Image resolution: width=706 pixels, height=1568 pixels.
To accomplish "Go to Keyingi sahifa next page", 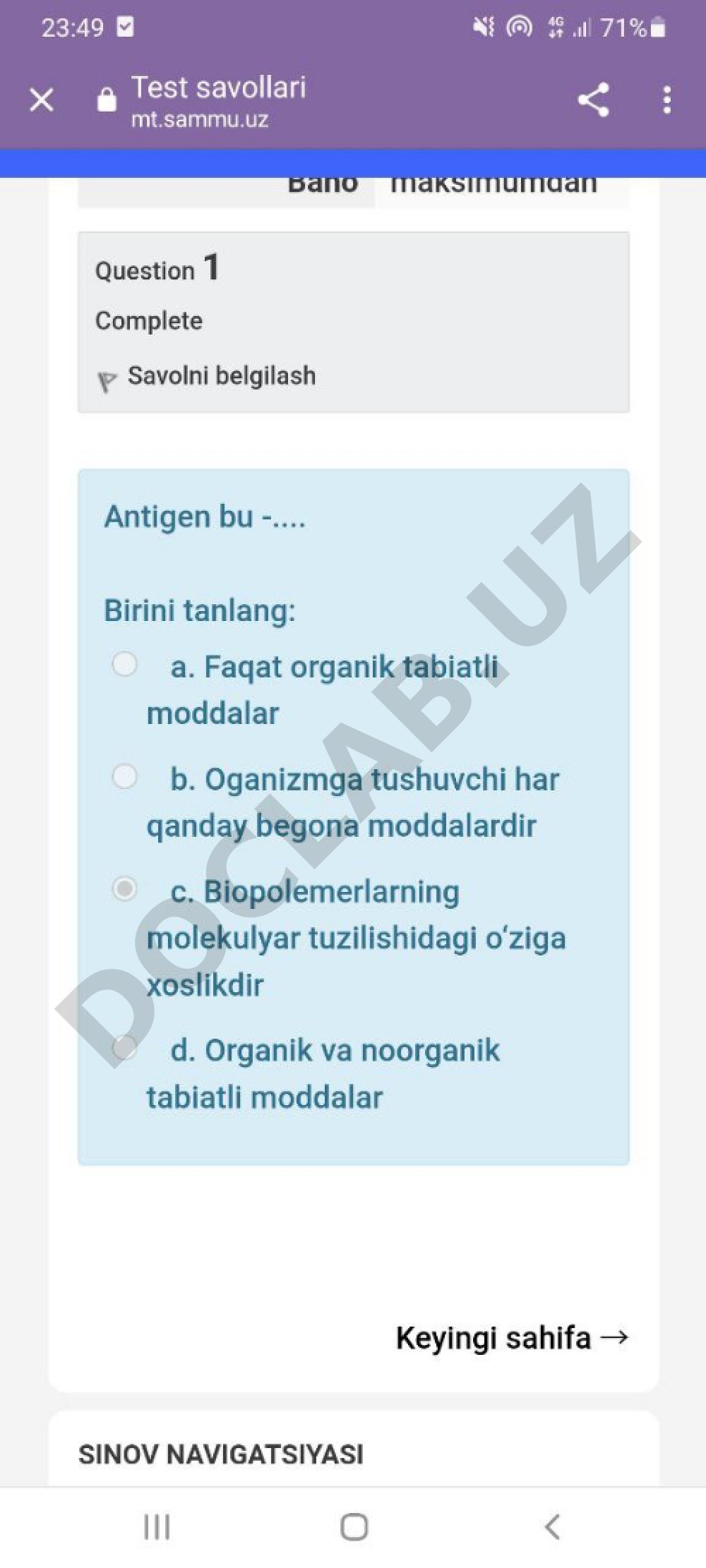I will (x=512, y=1337).
